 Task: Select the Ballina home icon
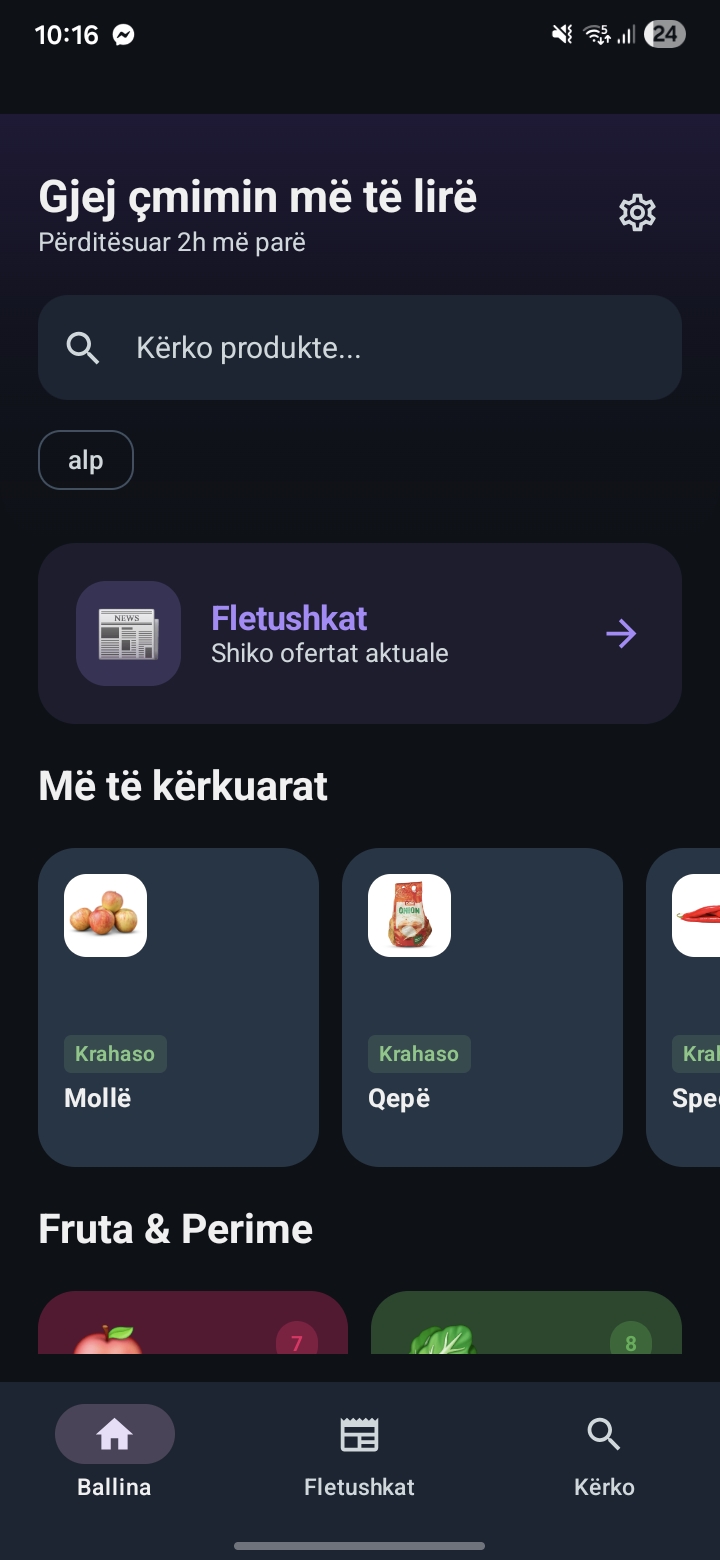point(114,1433)
